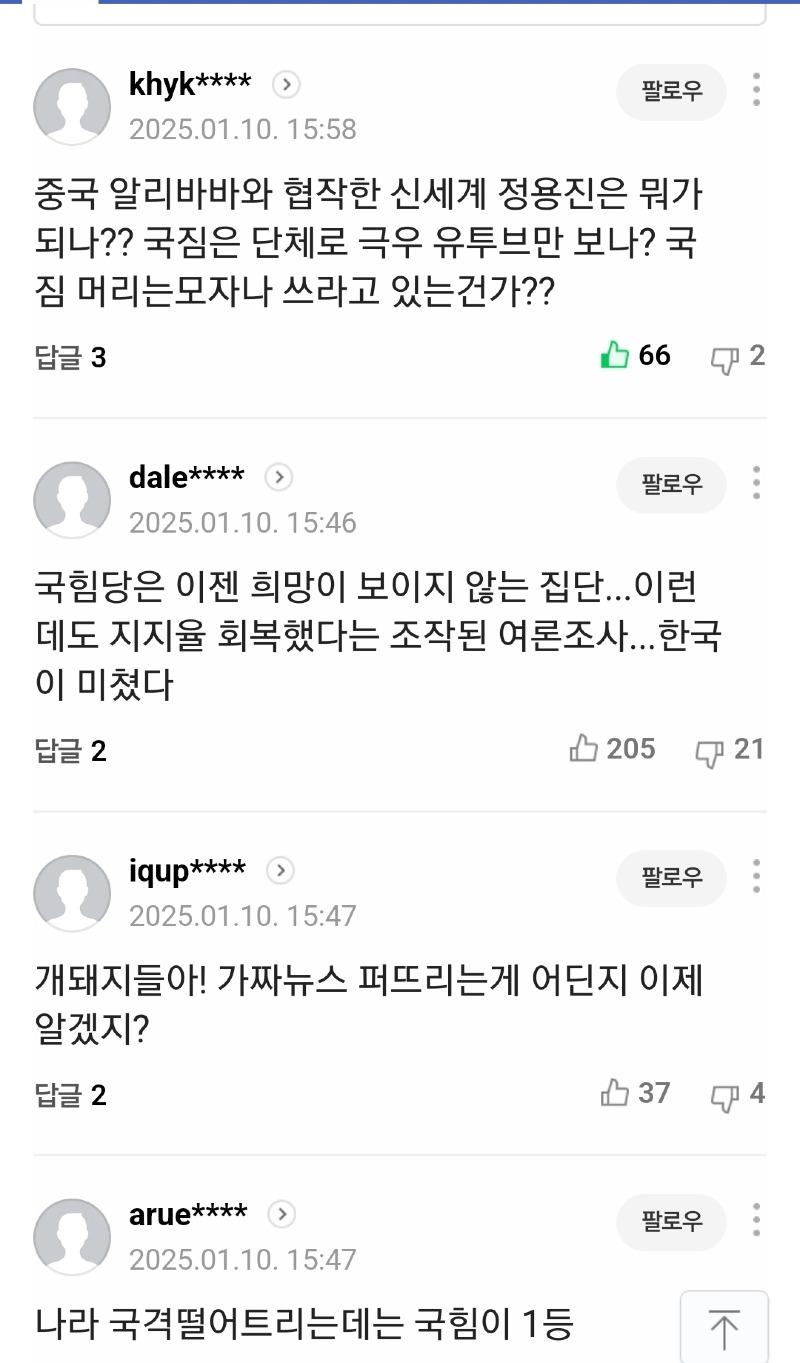
Task: Open overflow menu on dale**** comment
Action: point(756,483)
